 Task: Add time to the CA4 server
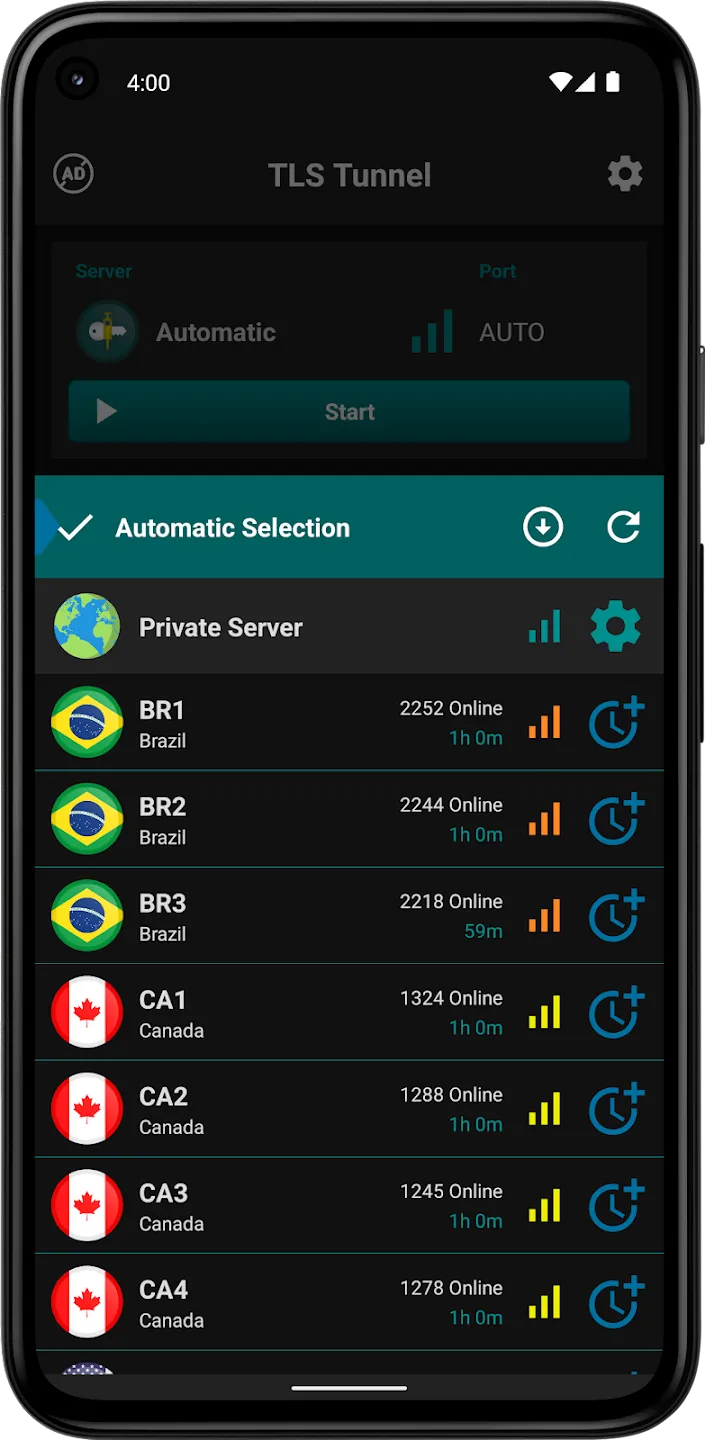[616, 1303]
